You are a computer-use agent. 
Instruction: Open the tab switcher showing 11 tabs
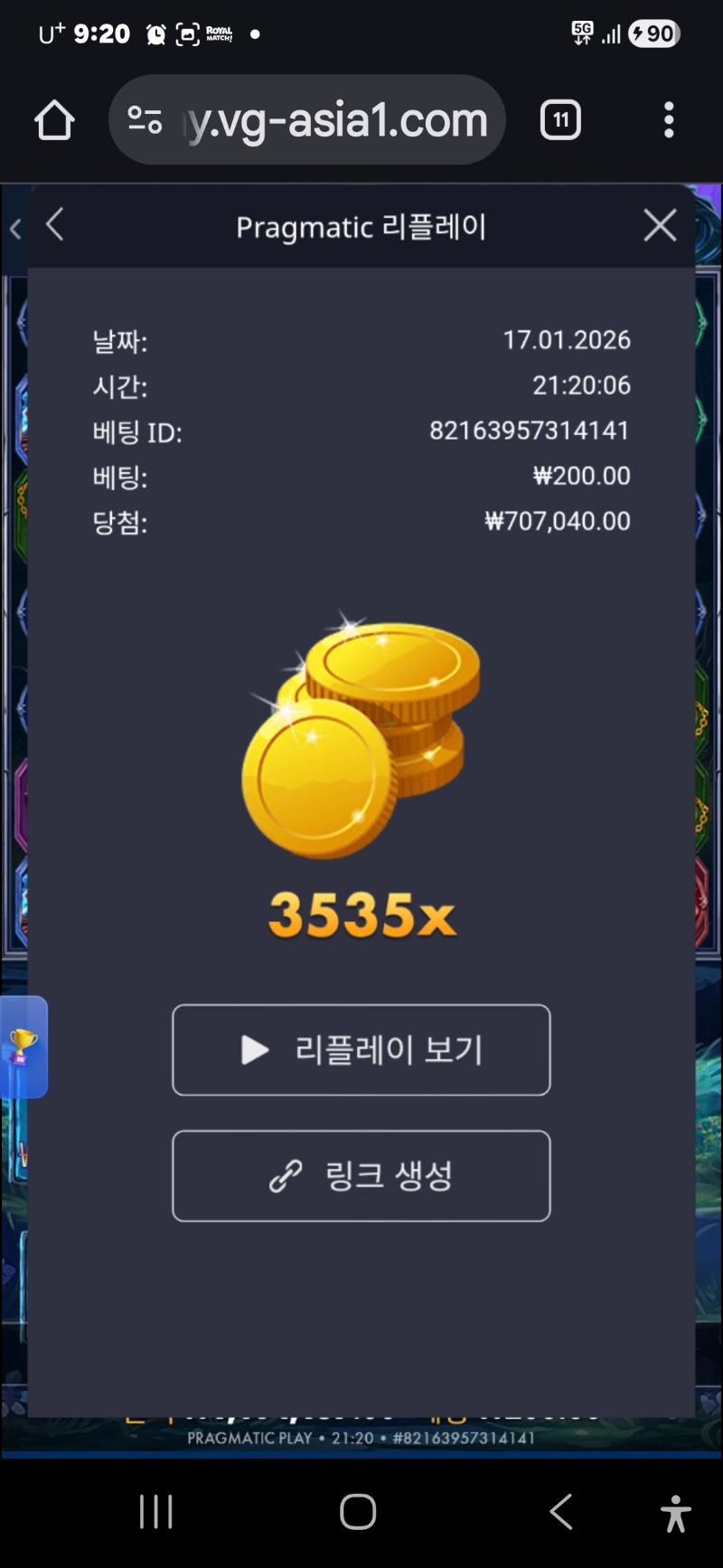[x=560, y=120]
